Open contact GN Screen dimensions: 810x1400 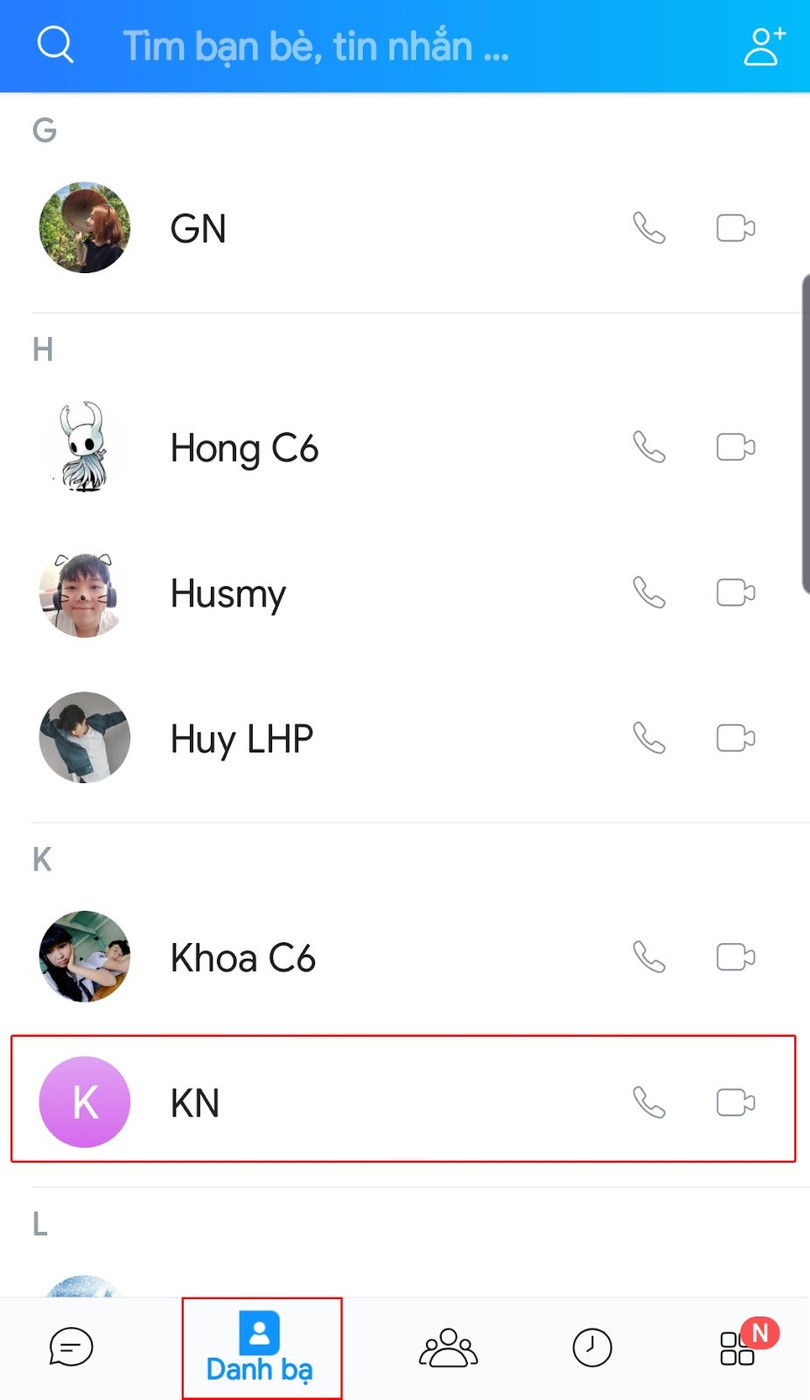coord(405,228)
